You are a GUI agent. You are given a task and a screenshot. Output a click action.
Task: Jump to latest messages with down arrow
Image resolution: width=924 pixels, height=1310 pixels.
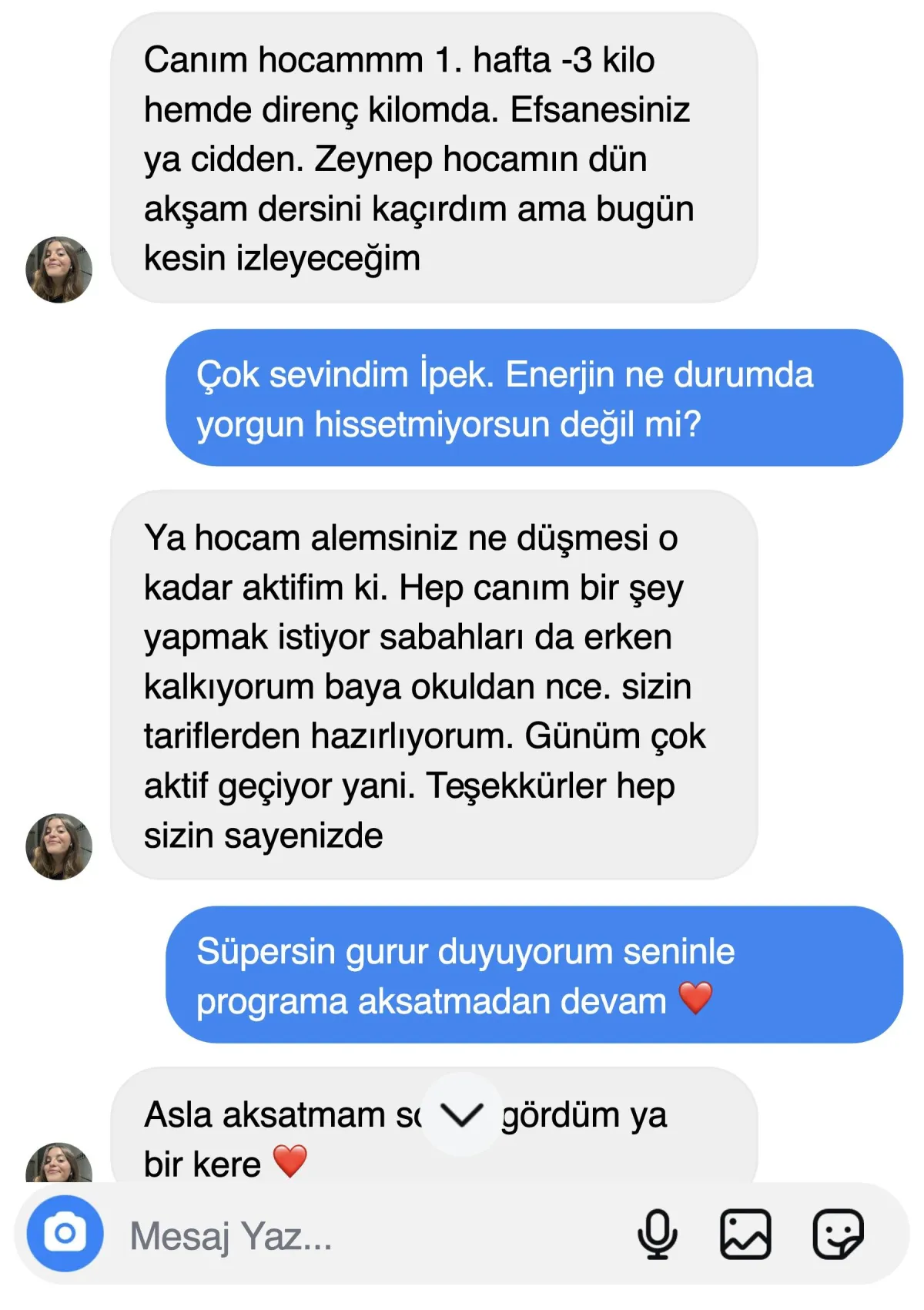[461, 1114]
